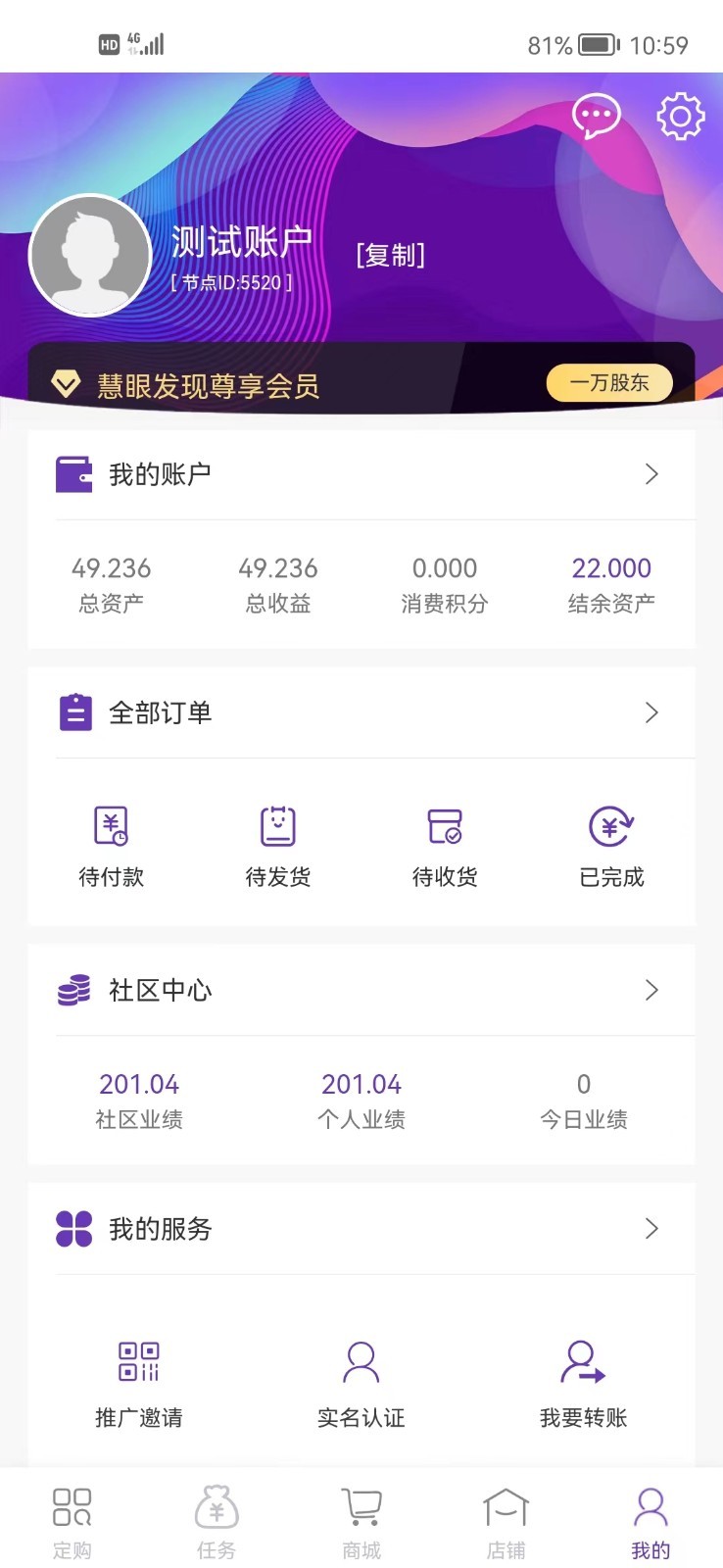Start 实名认证 identity verification
This screenshot has height=1568, width=723.
click(361, 1384)
